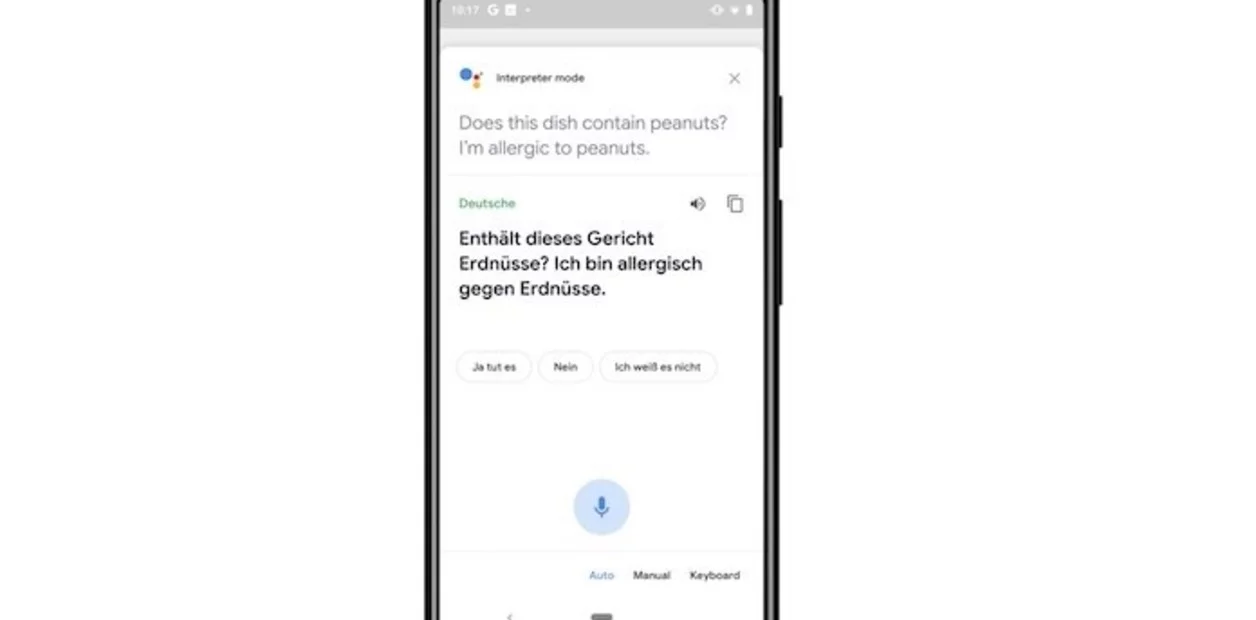
Task: Choose the 'Nein' reply chip
Action: (565, 367)
